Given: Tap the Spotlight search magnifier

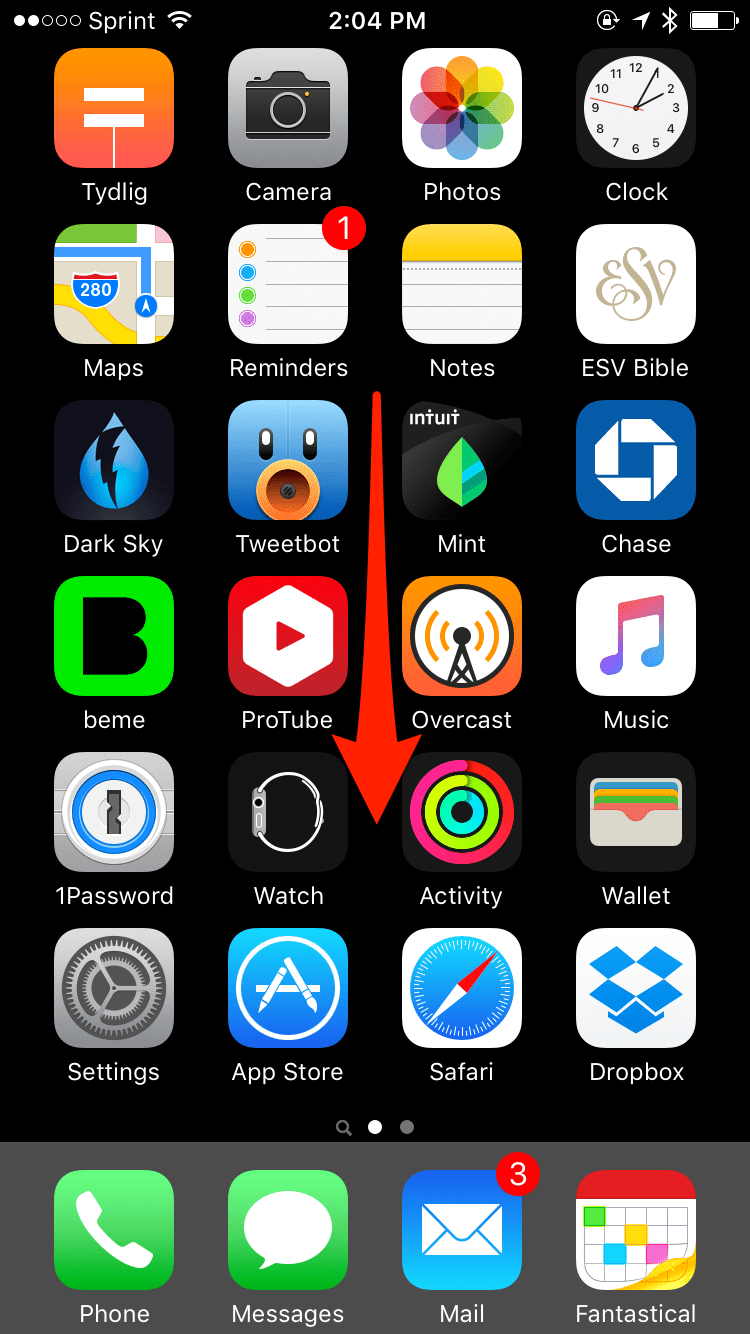Looking at the screenshot, I should coord(344,1127).
